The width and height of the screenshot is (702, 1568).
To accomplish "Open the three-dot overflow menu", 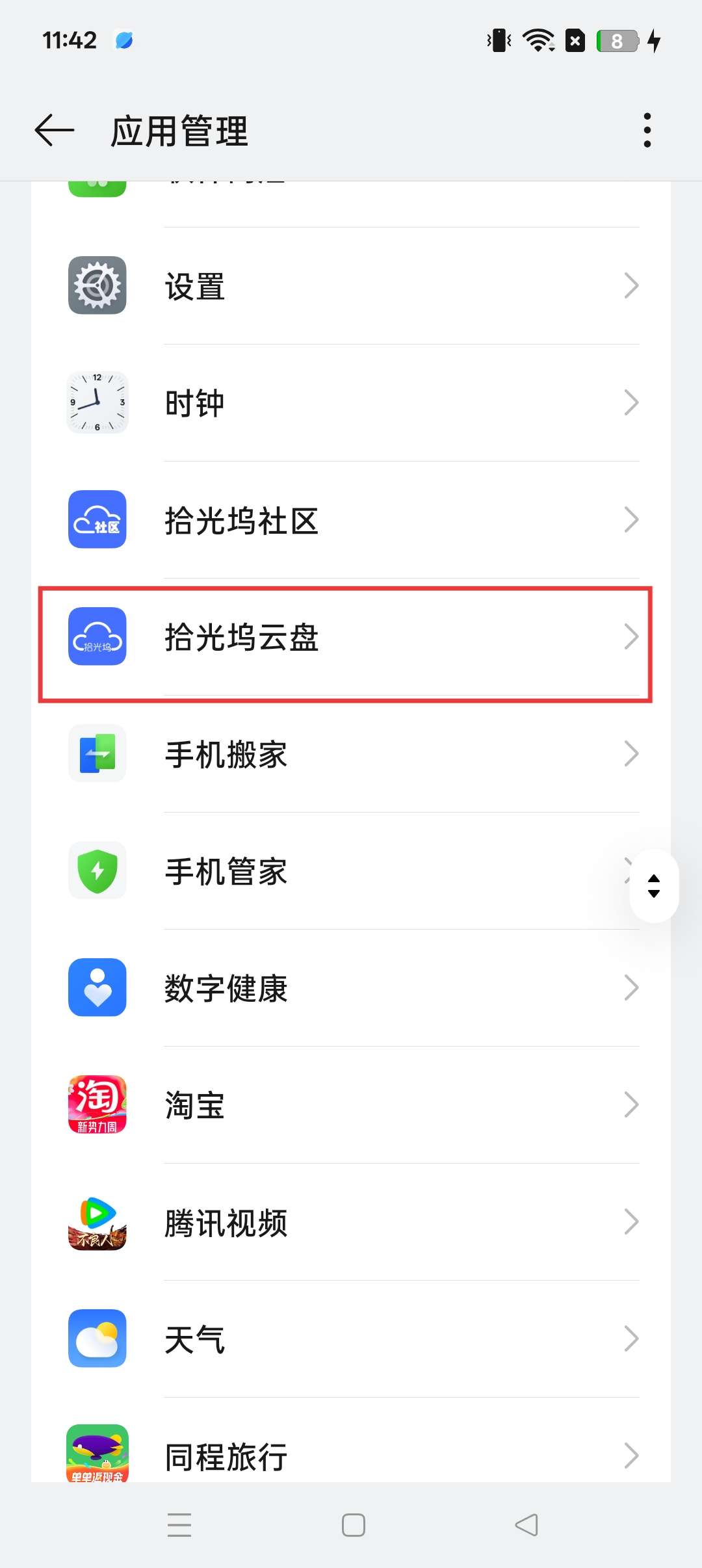I will point(647,131).
